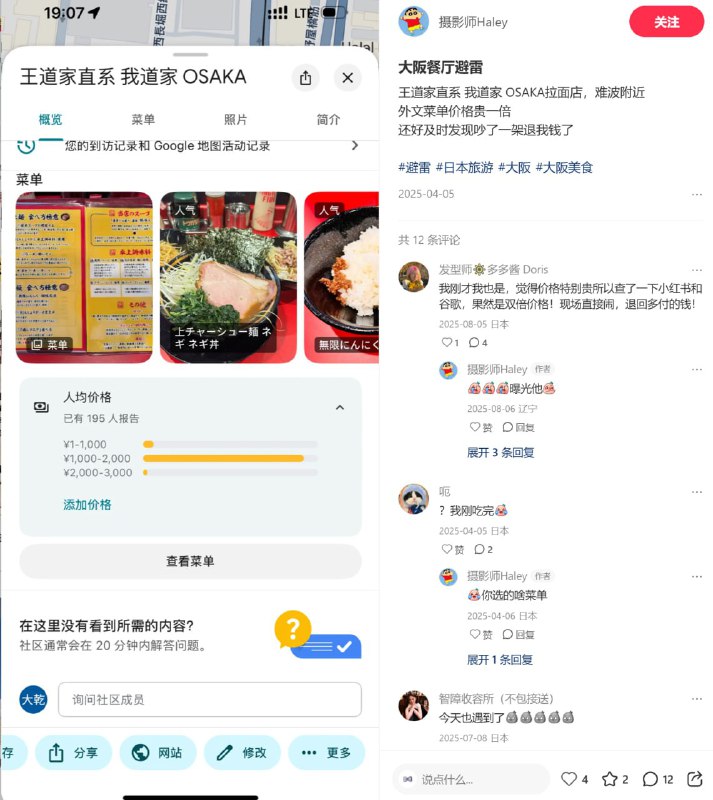Like this post with the heart icon
The image size is (713, 800).
tap(573, 779)
